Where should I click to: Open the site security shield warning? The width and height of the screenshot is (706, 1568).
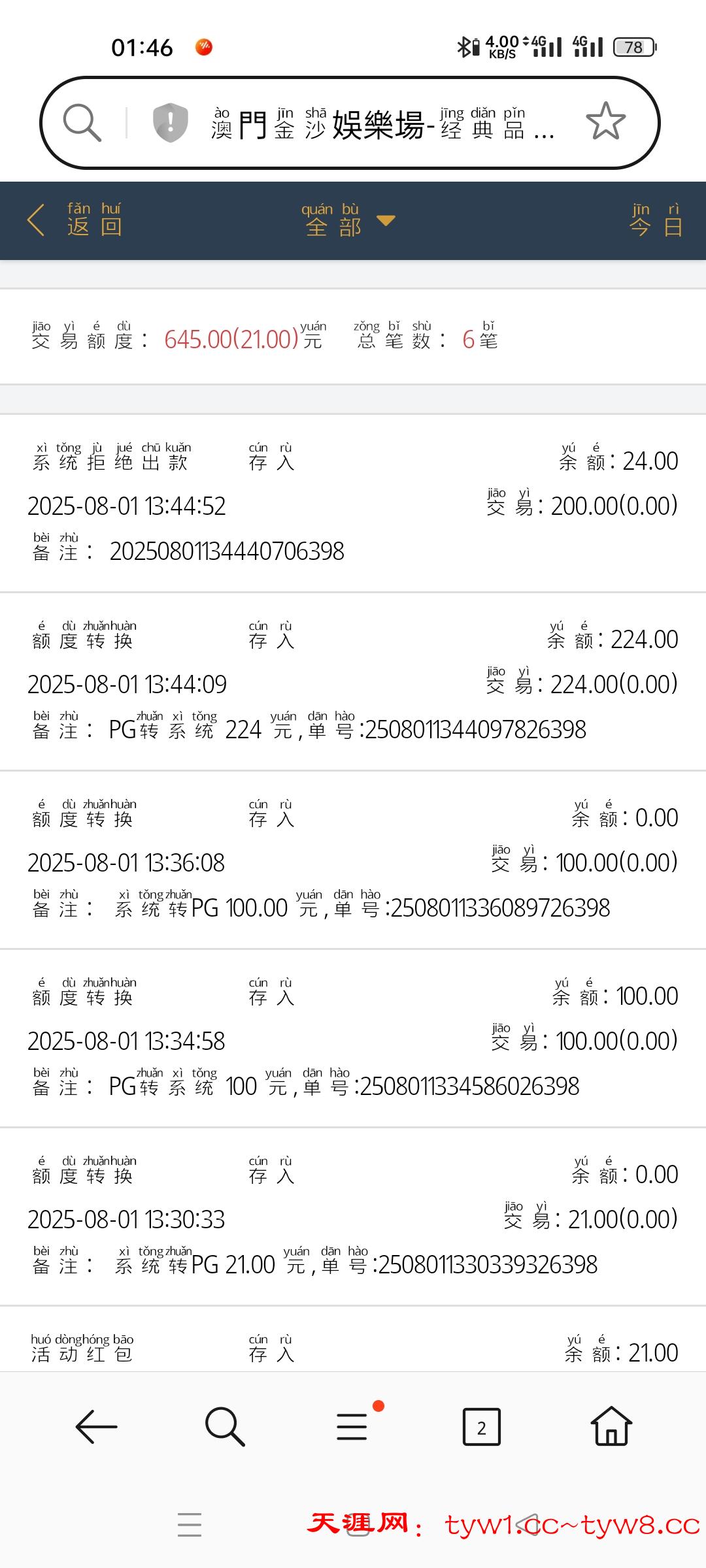click(x=170, y=122)
